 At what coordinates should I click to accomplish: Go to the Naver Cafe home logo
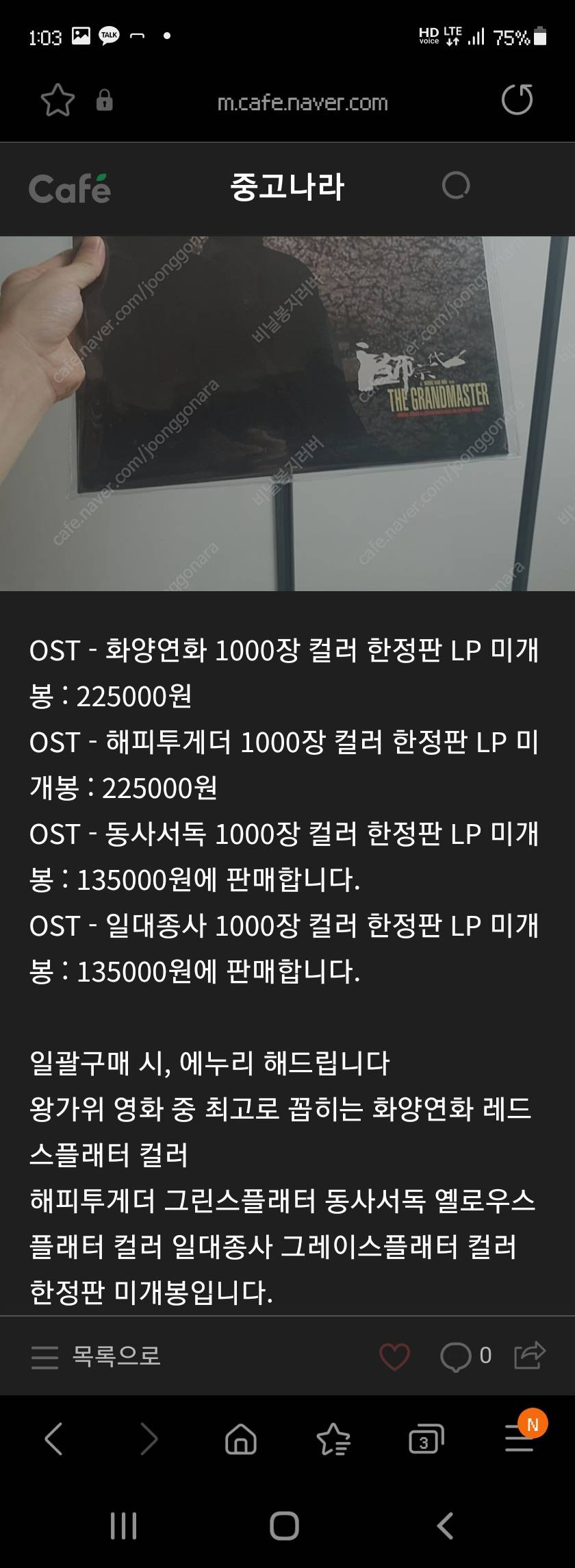pyautogui.click(x=70, y=188)
